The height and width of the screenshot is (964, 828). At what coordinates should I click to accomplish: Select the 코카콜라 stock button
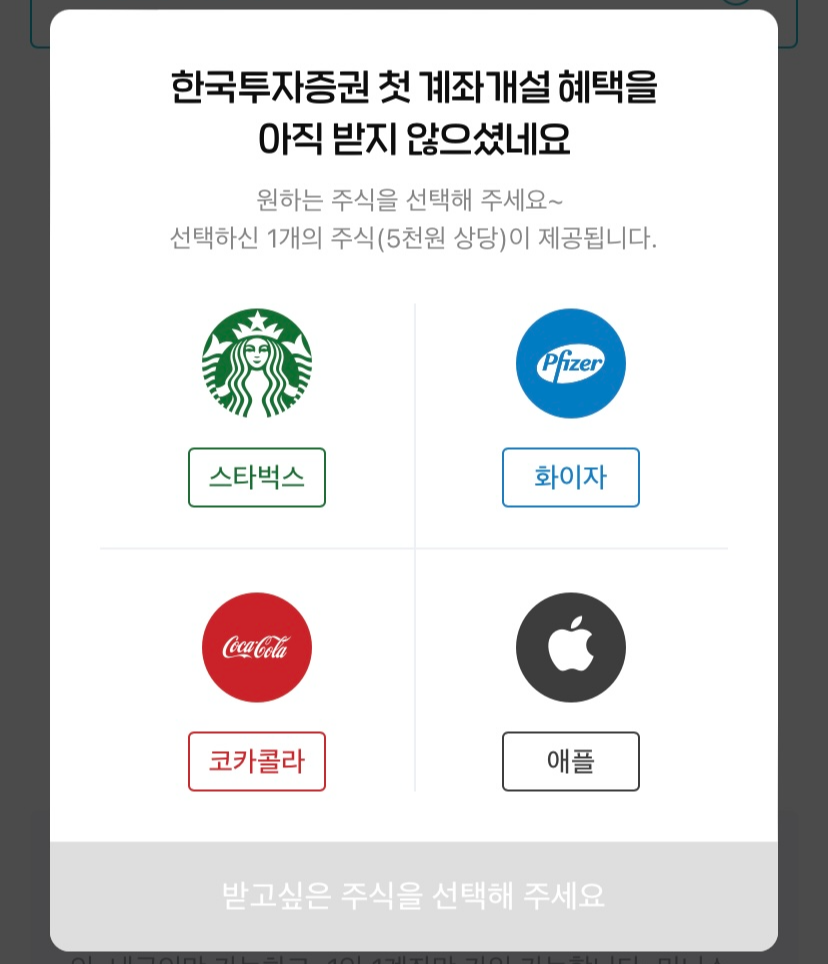tap(257, 761)
